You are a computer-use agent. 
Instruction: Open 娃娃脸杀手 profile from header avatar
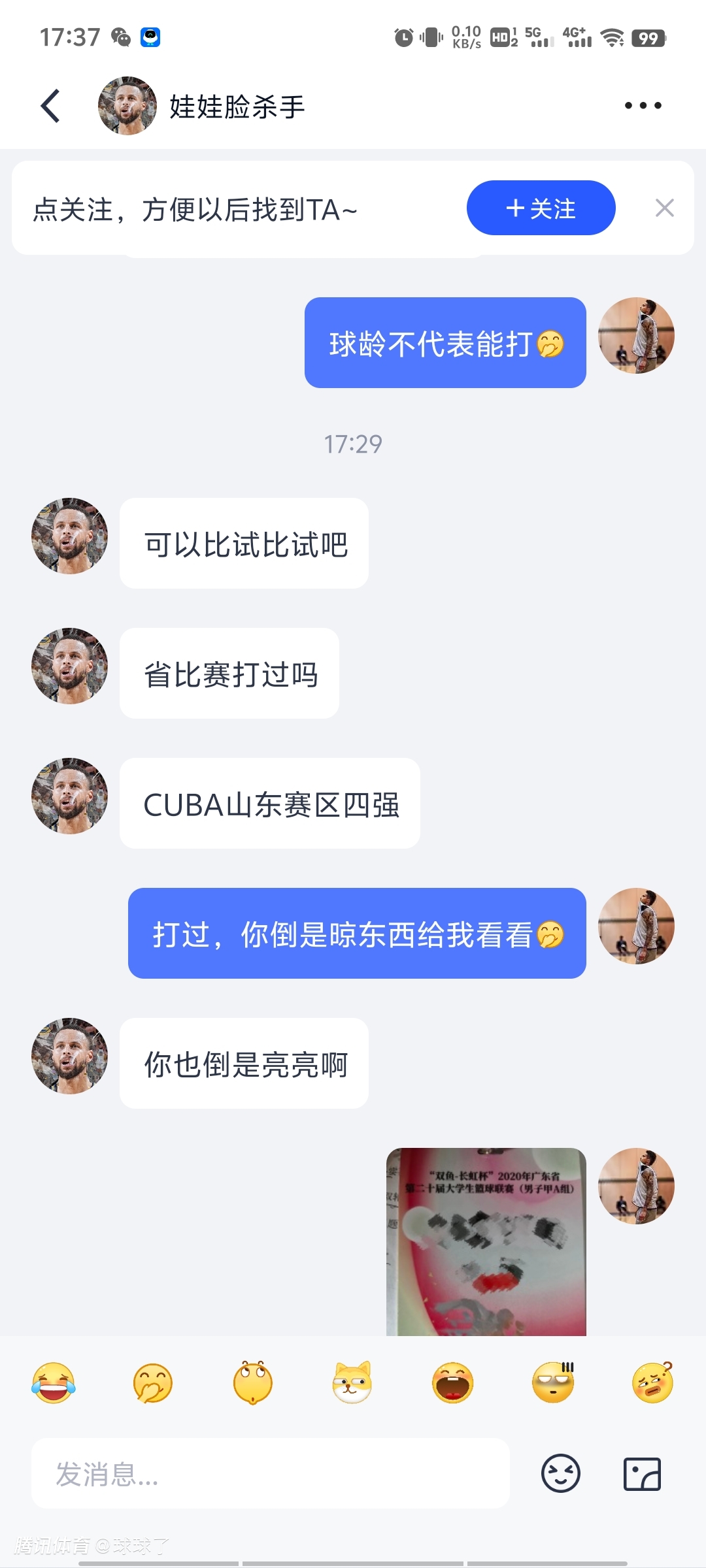pos(127,106)
